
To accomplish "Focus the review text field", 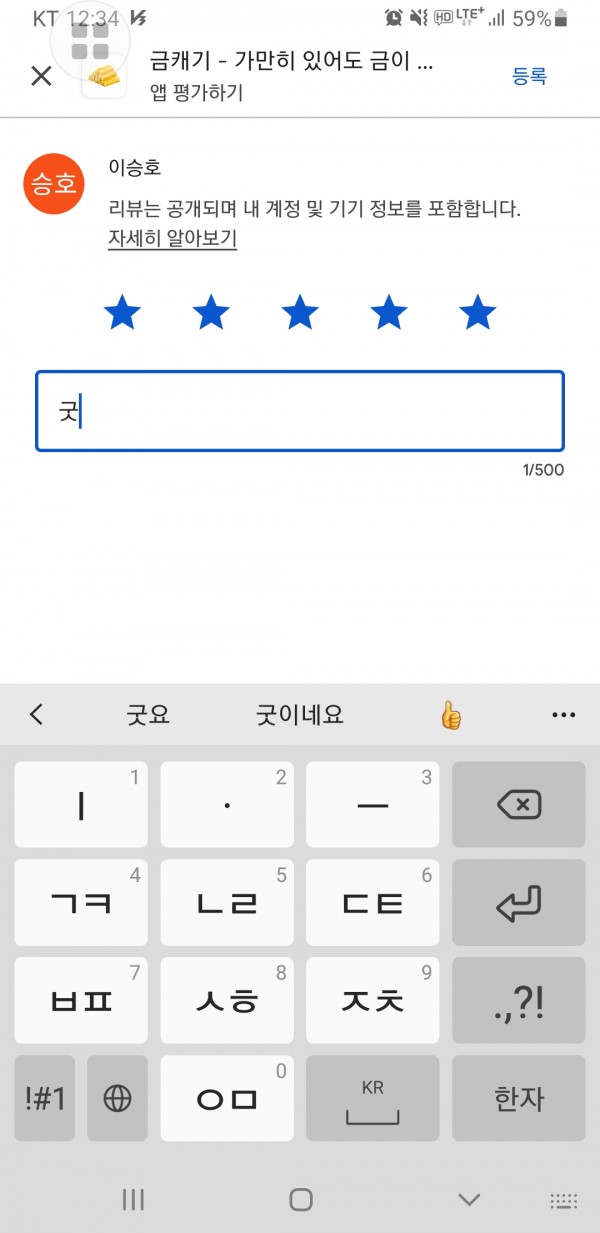I will [300, 411].
